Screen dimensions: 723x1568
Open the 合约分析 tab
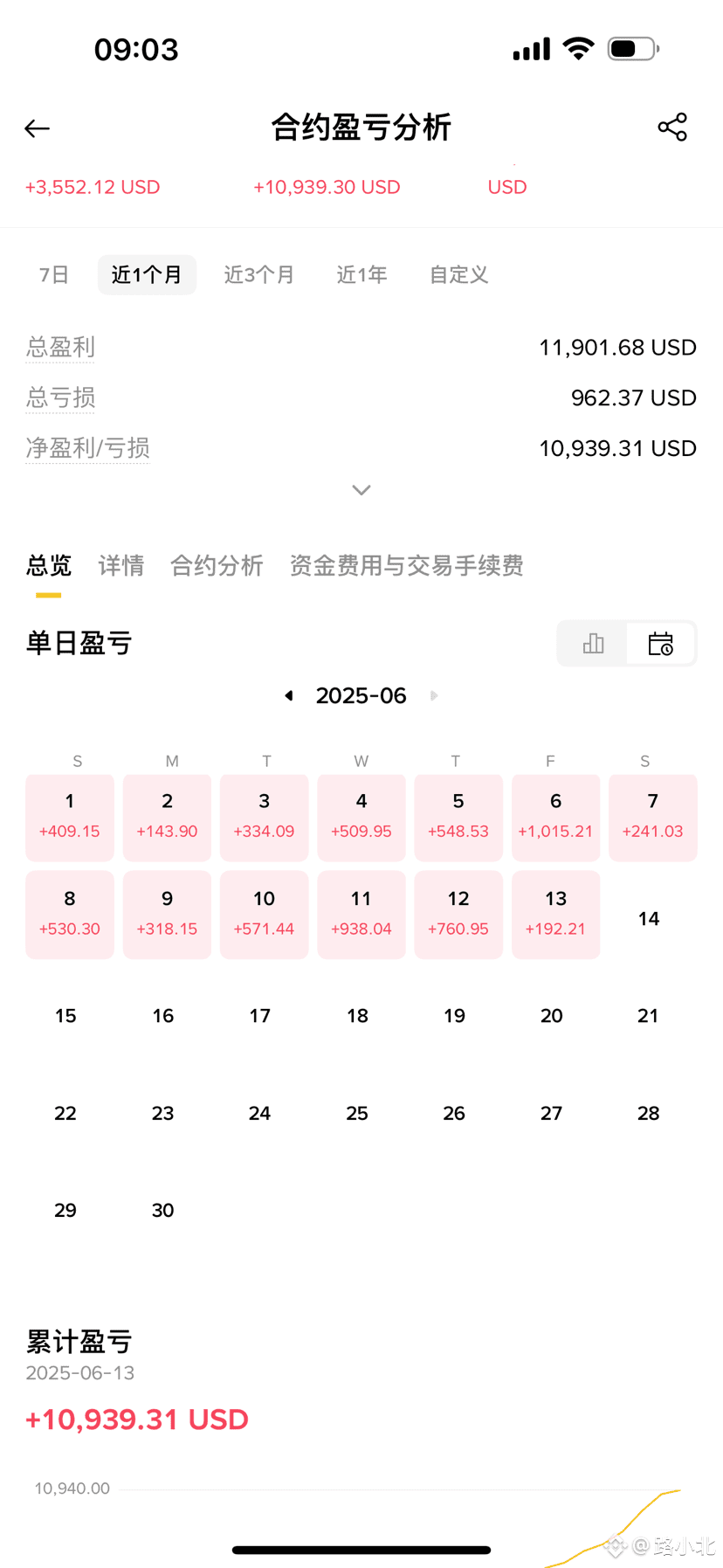(217, 566)
